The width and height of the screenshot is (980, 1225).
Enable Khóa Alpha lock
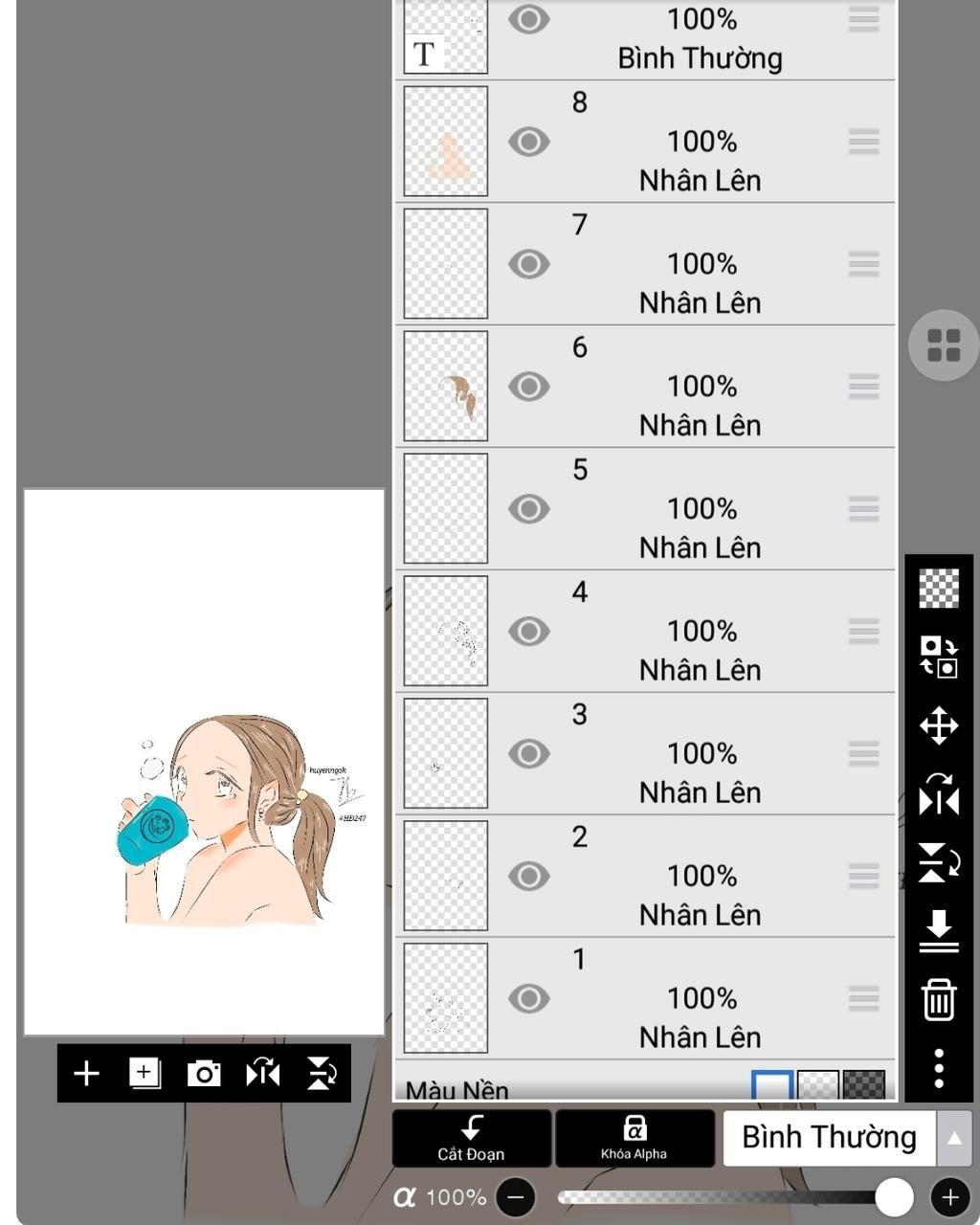click(x=634, y=1137)
